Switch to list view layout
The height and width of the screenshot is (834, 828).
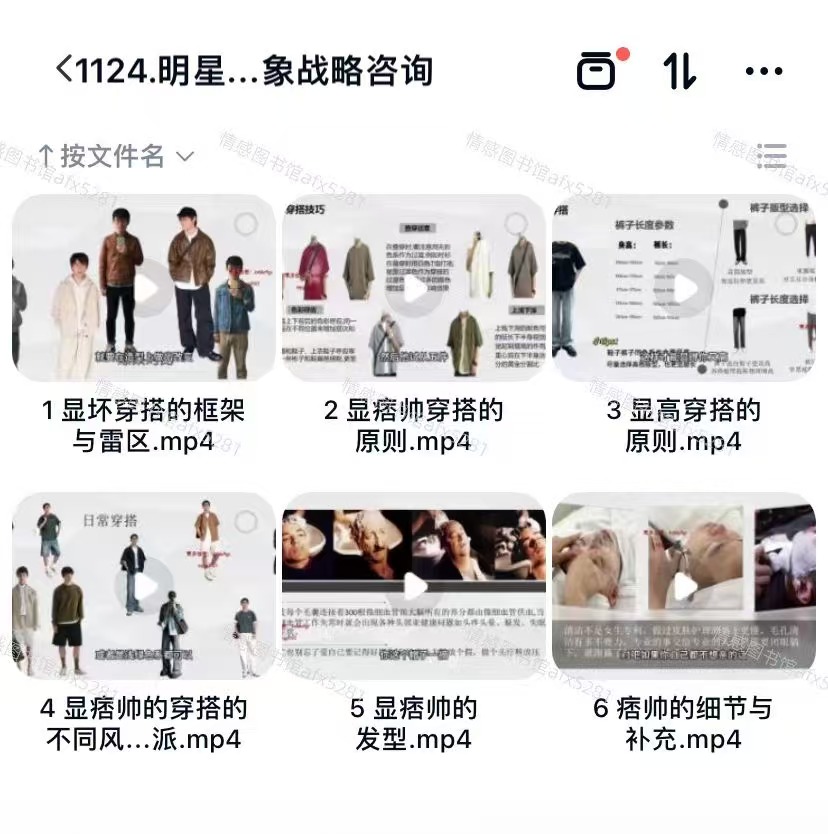(772, 156)
